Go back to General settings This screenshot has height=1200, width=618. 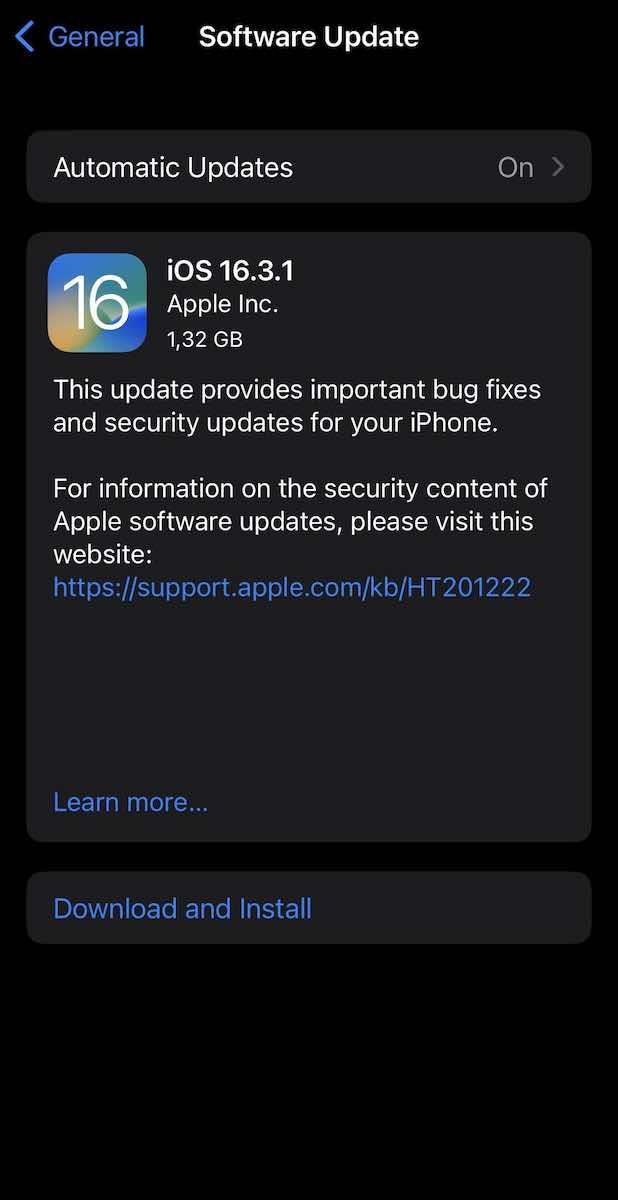79,38
